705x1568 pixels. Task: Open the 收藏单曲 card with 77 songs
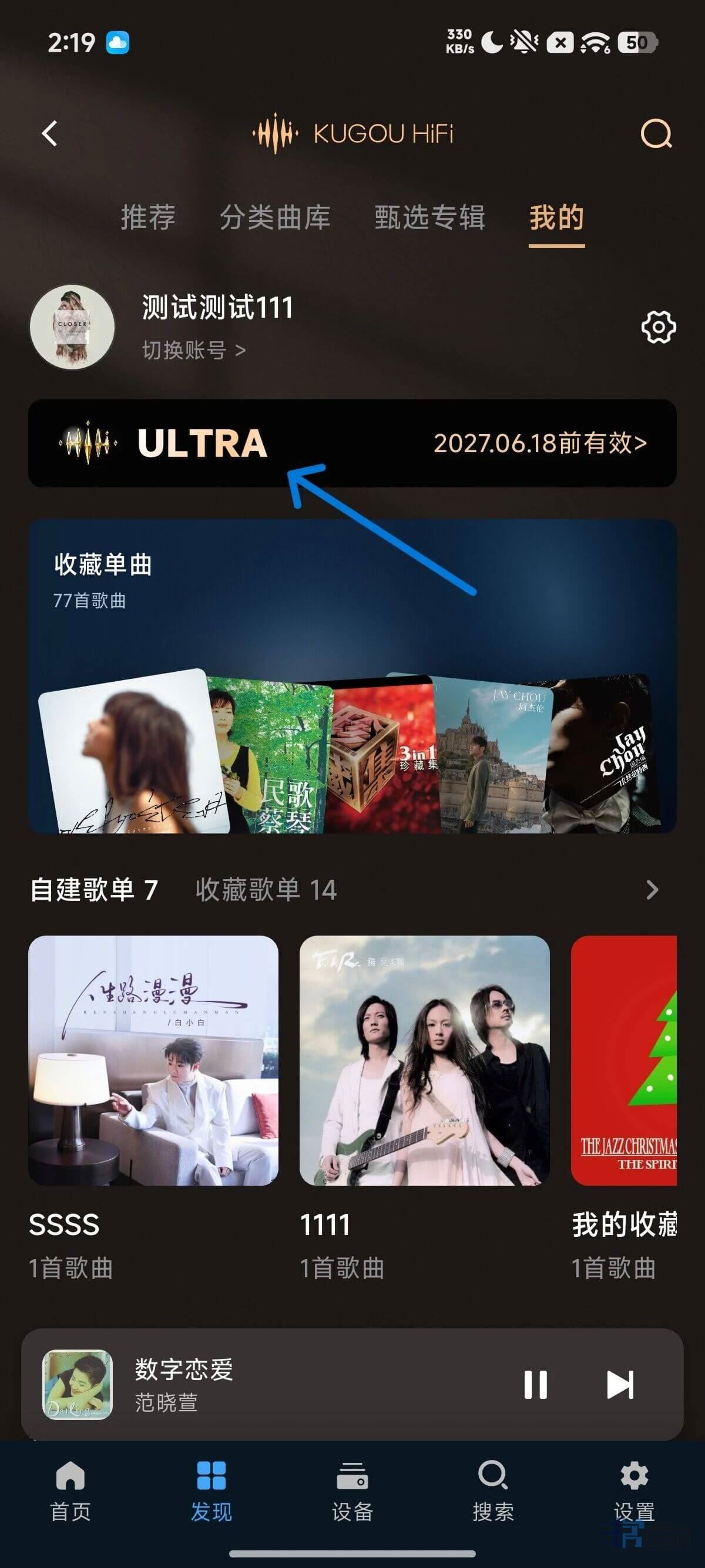[x=352, y=677]
